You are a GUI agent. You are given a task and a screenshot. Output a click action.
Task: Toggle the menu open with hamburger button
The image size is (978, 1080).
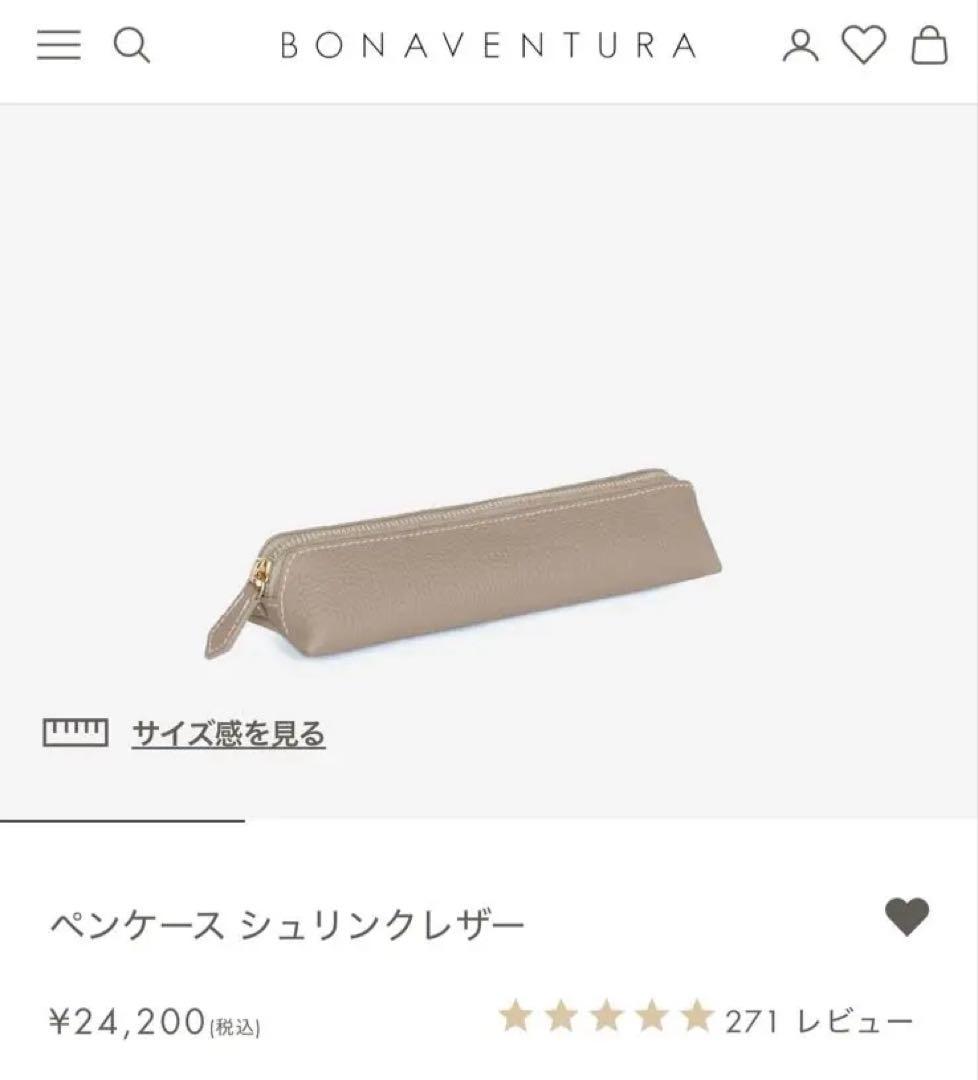(59, 46)
